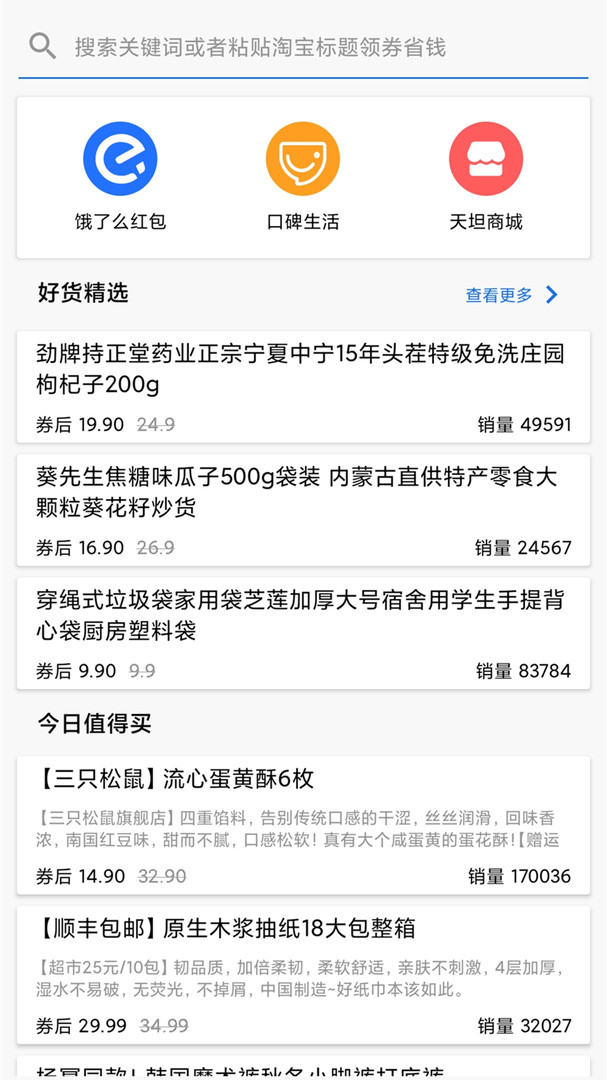Open the 葵先生焦糖味瓜子500g product

(x=303, y=509)
